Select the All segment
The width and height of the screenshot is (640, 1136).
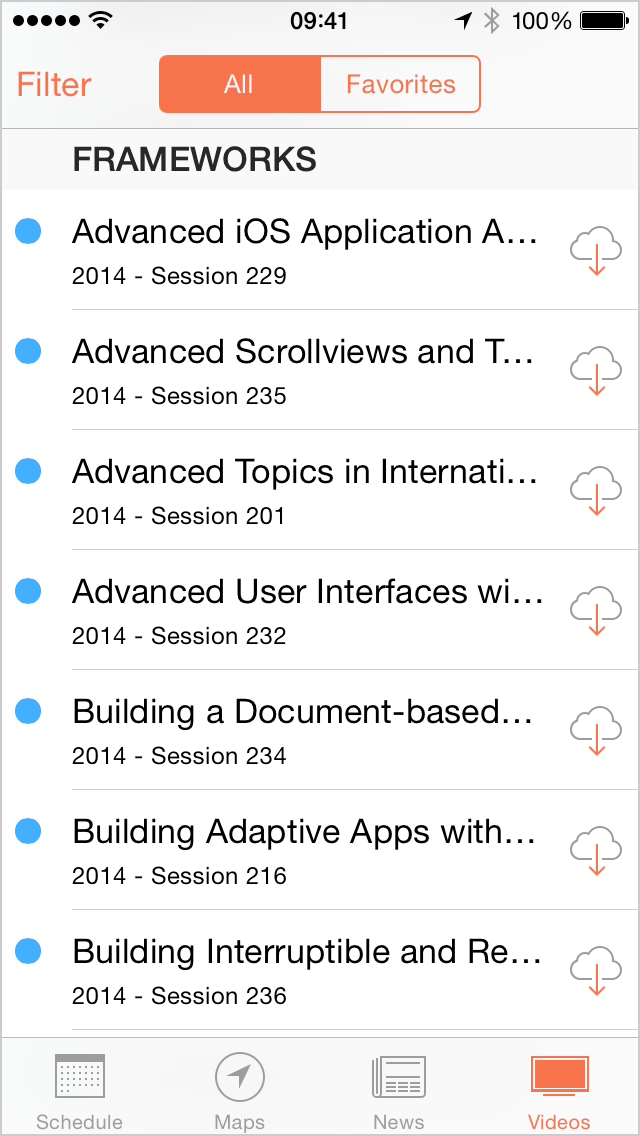tap(239, 84)
